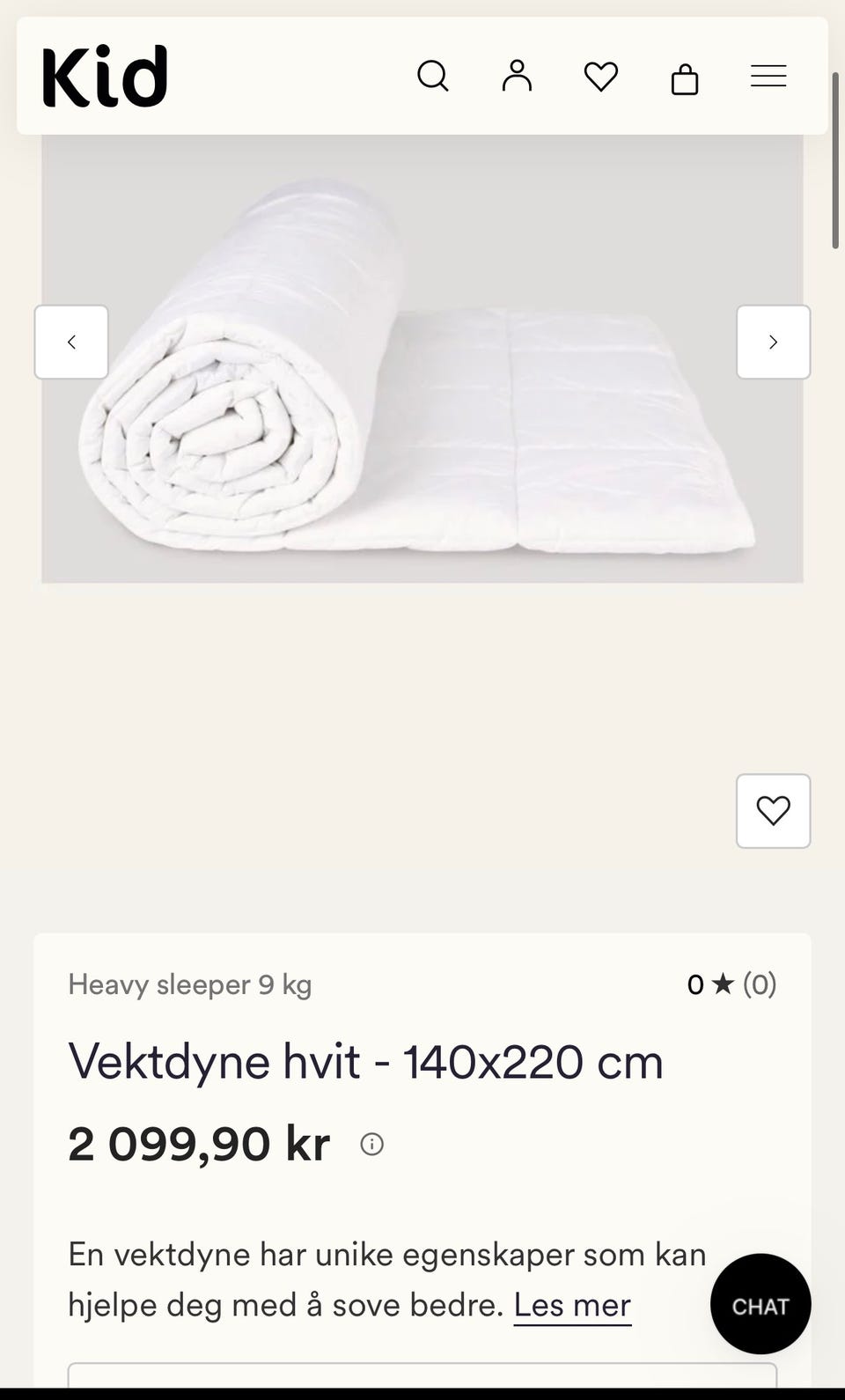Image resolution: width=845 pixels, height=1400 pixels.
Task: Add the Vektdyne to favorites
Action: point(773,811)
